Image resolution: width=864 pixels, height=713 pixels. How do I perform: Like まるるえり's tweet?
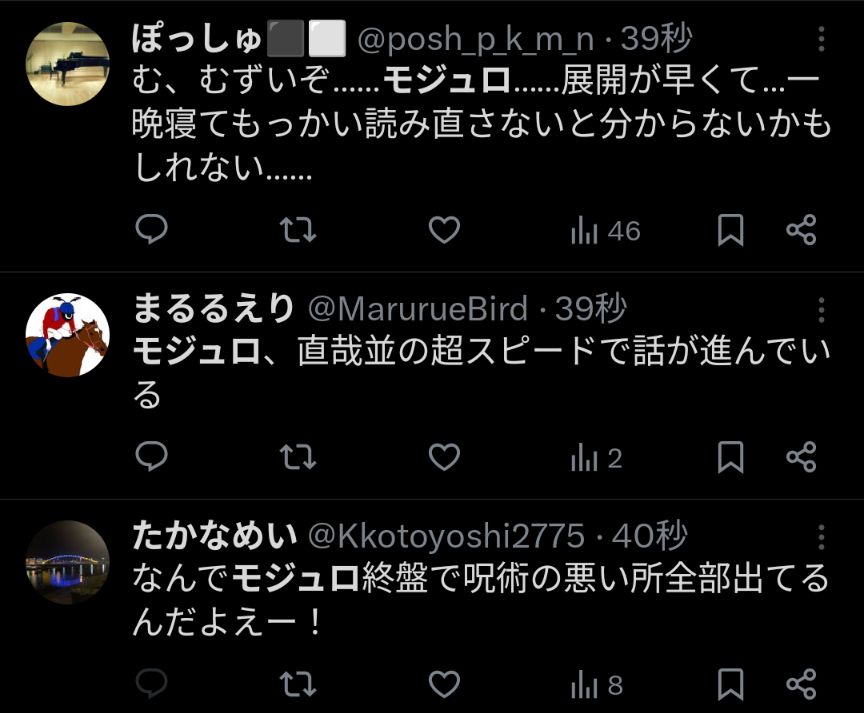click(443, 458)
